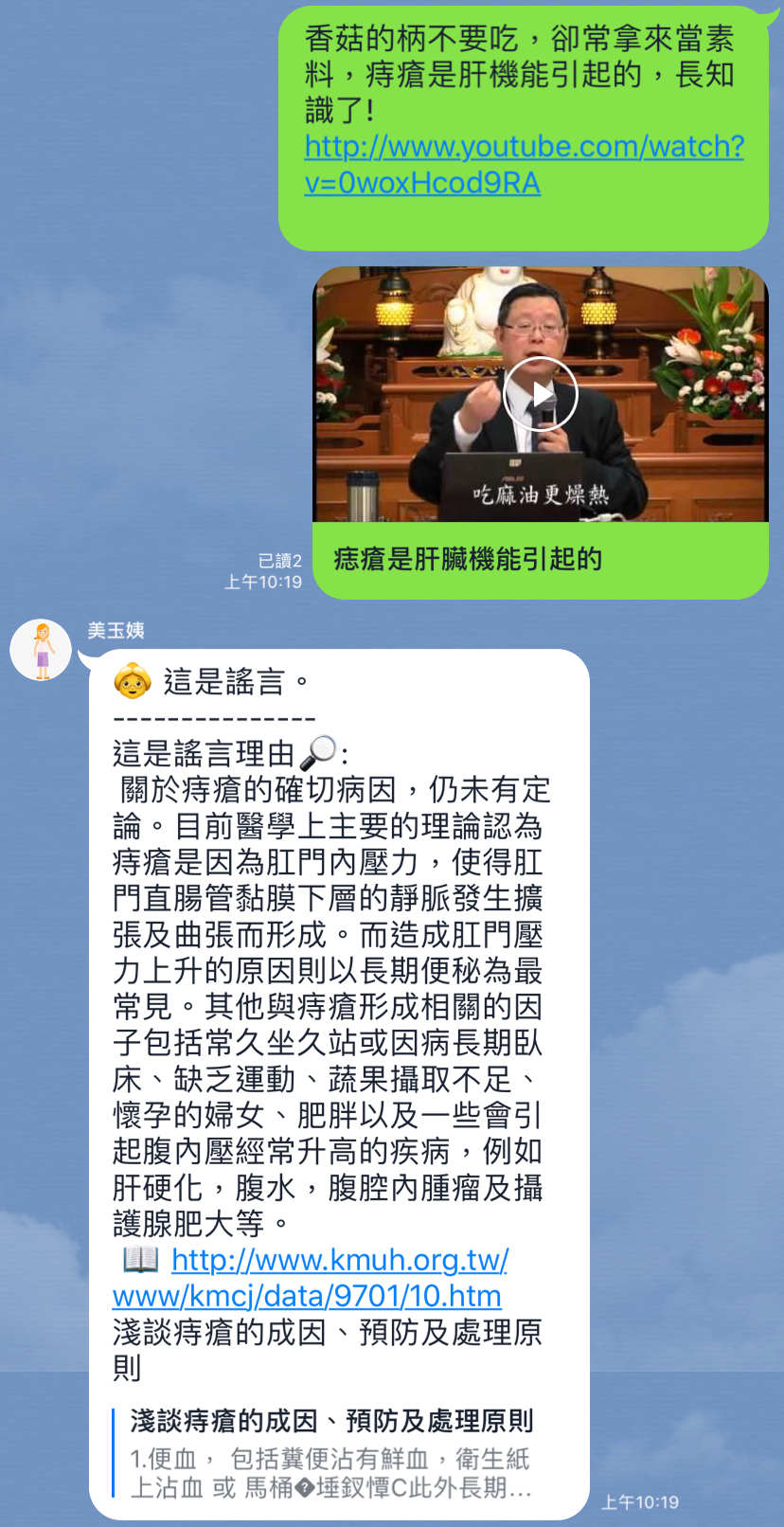Play the video preview about 痣瘡是肝臟機能引起的

pos(540,394)
